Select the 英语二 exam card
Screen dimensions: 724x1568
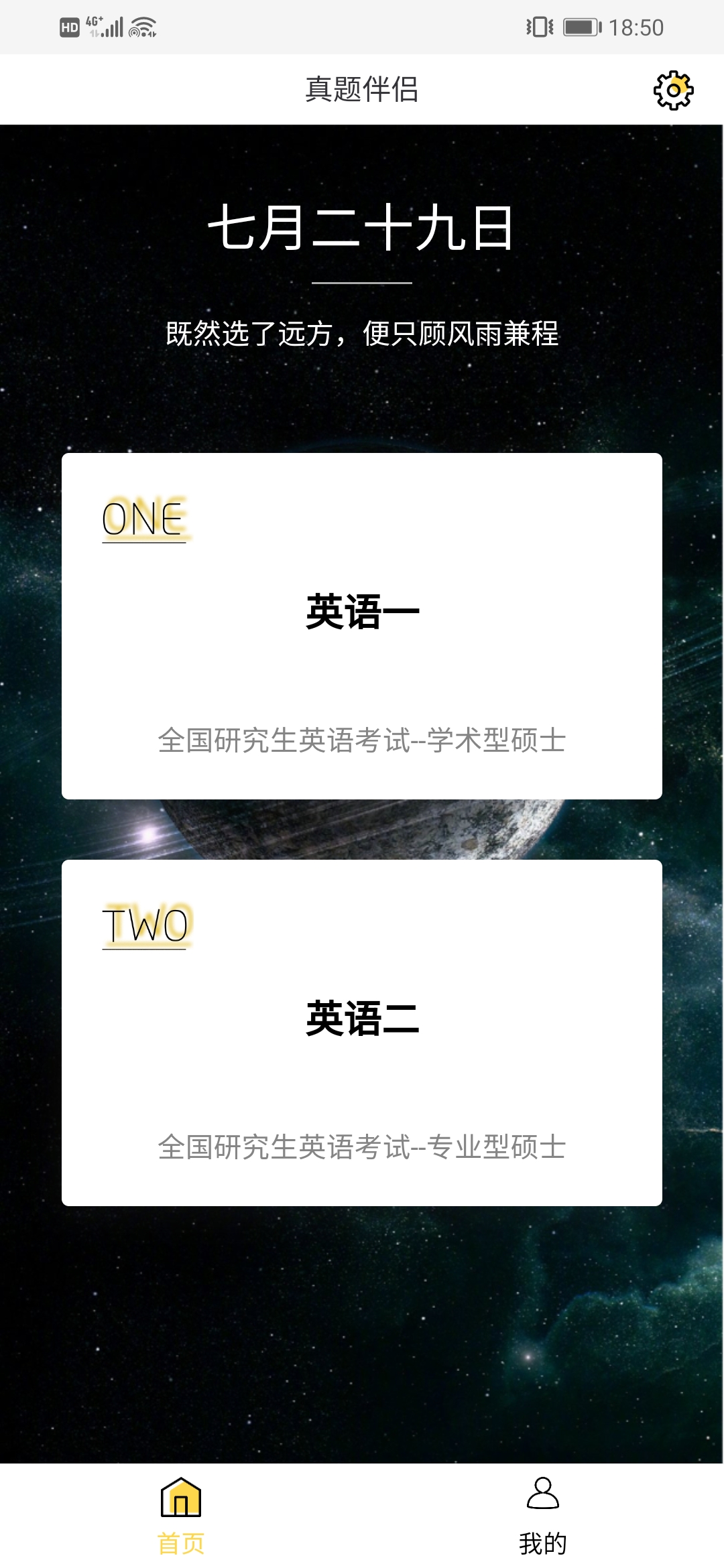(362, 1033)
